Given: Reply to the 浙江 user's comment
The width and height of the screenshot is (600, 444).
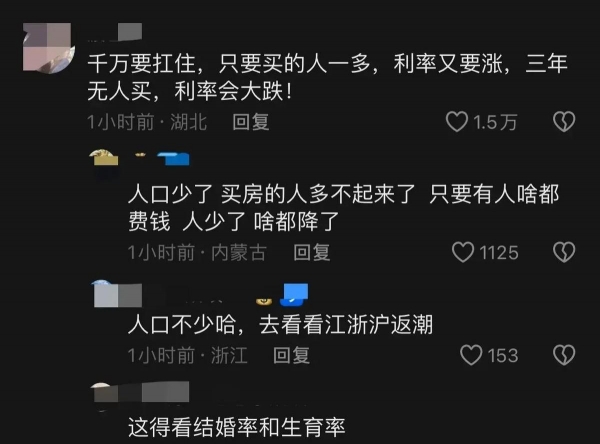Looking at the screenshot, I should coord(291,355).
